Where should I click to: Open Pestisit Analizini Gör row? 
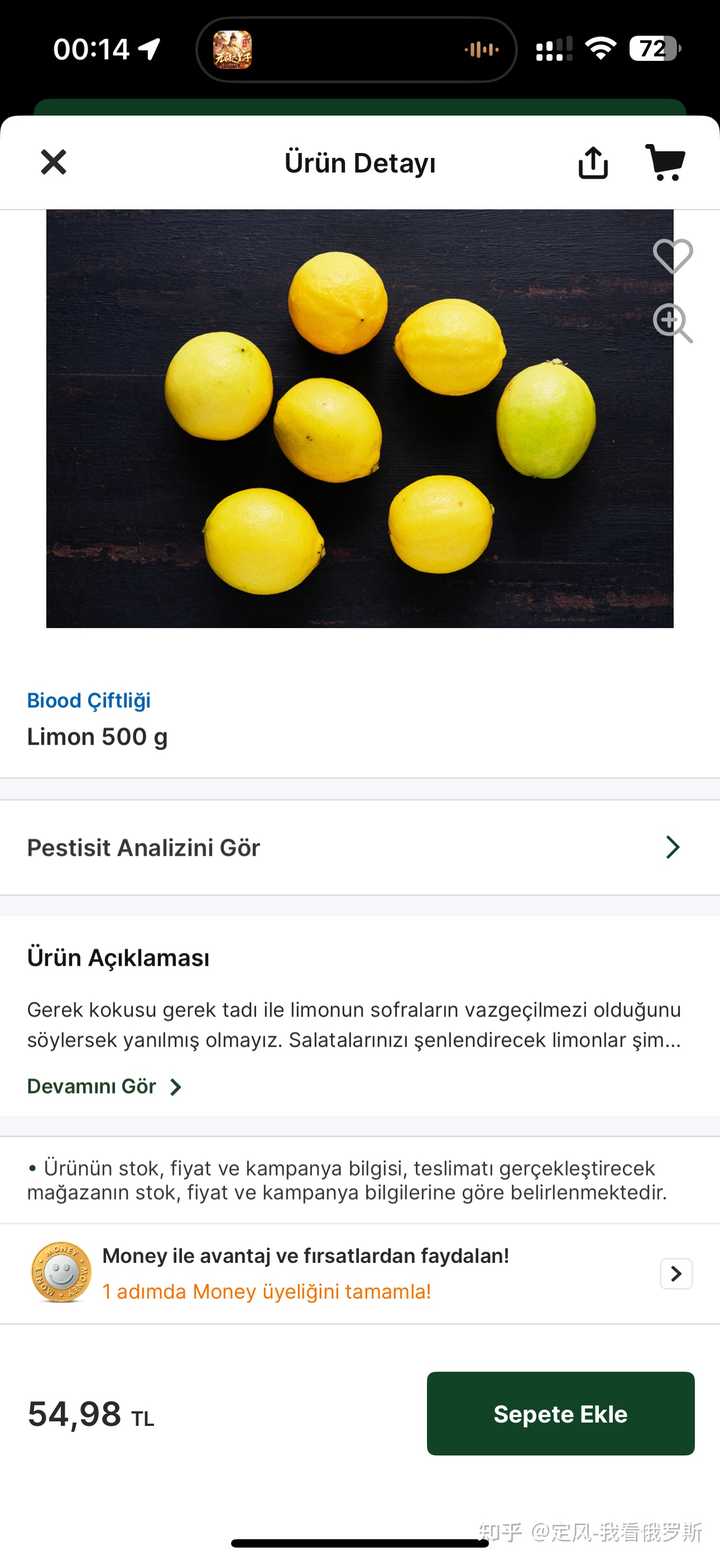click(360, 848)
